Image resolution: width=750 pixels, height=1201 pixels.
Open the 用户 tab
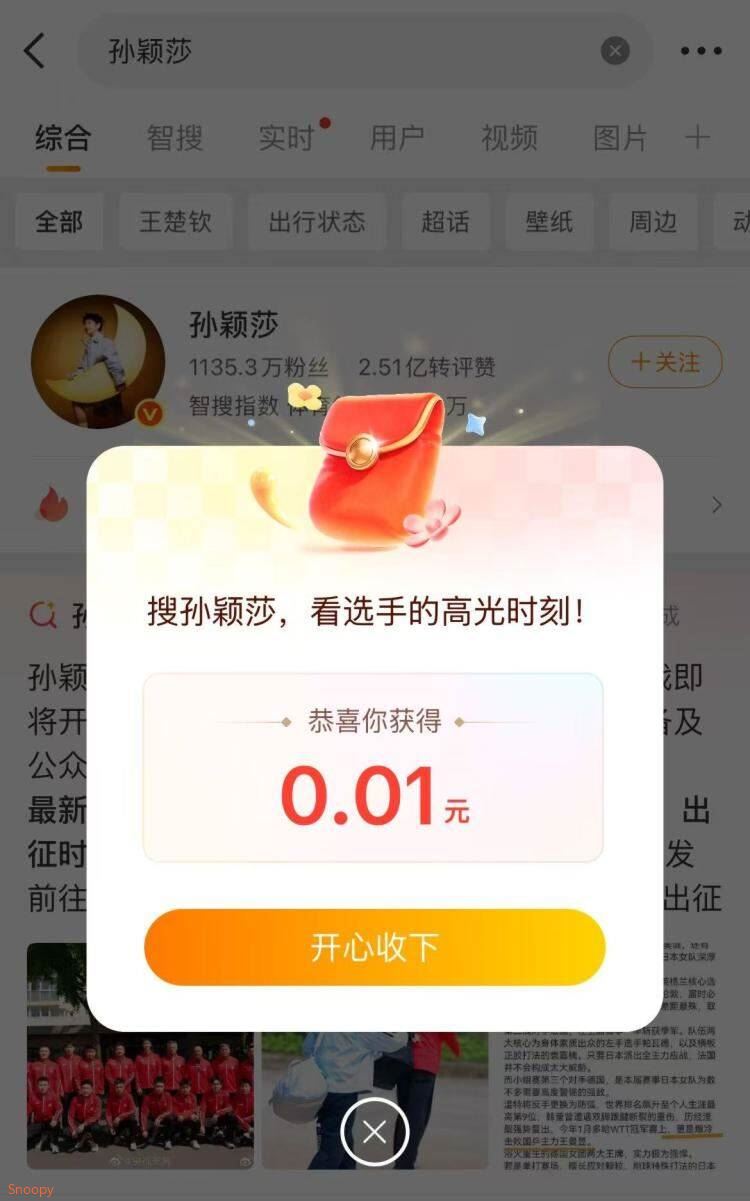397,138
